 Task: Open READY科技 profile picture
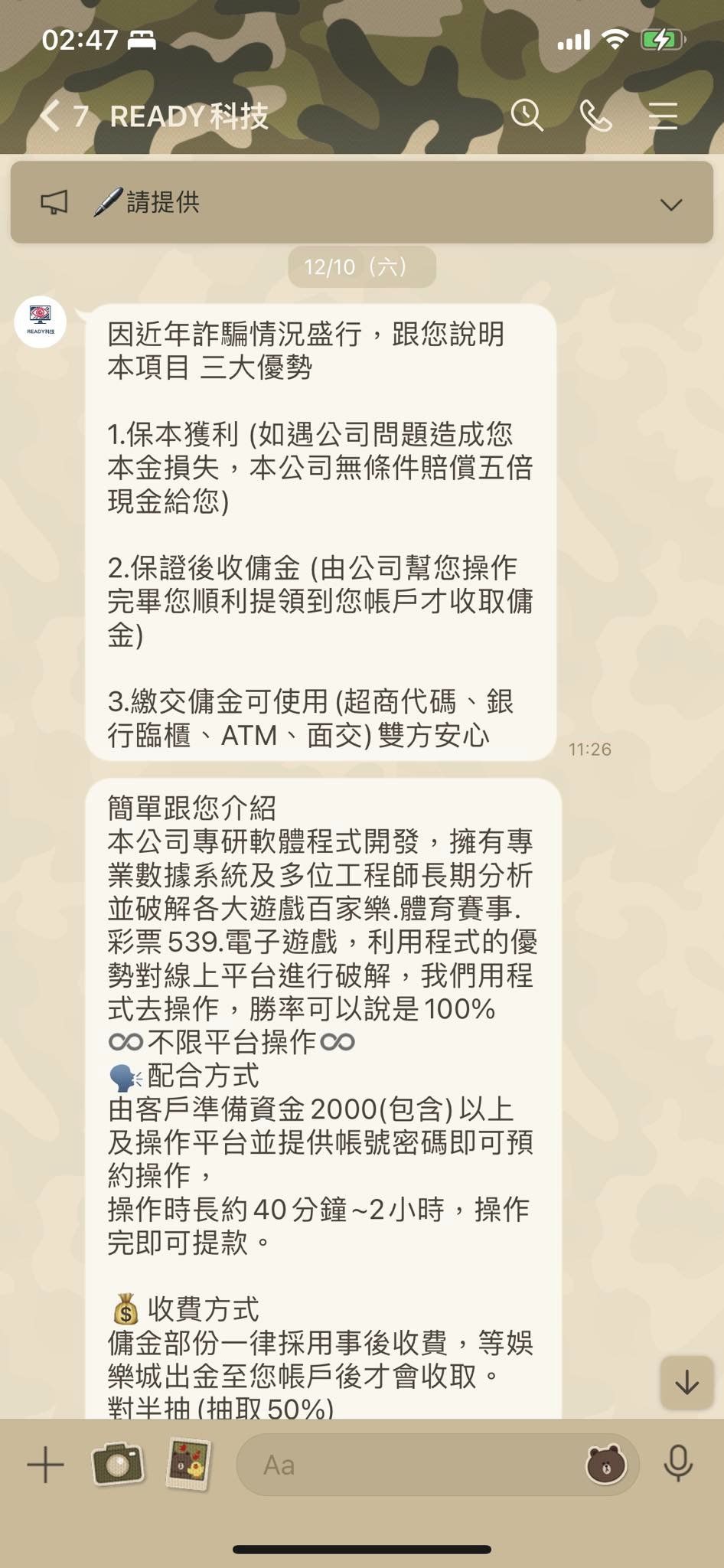coord(41,322)
